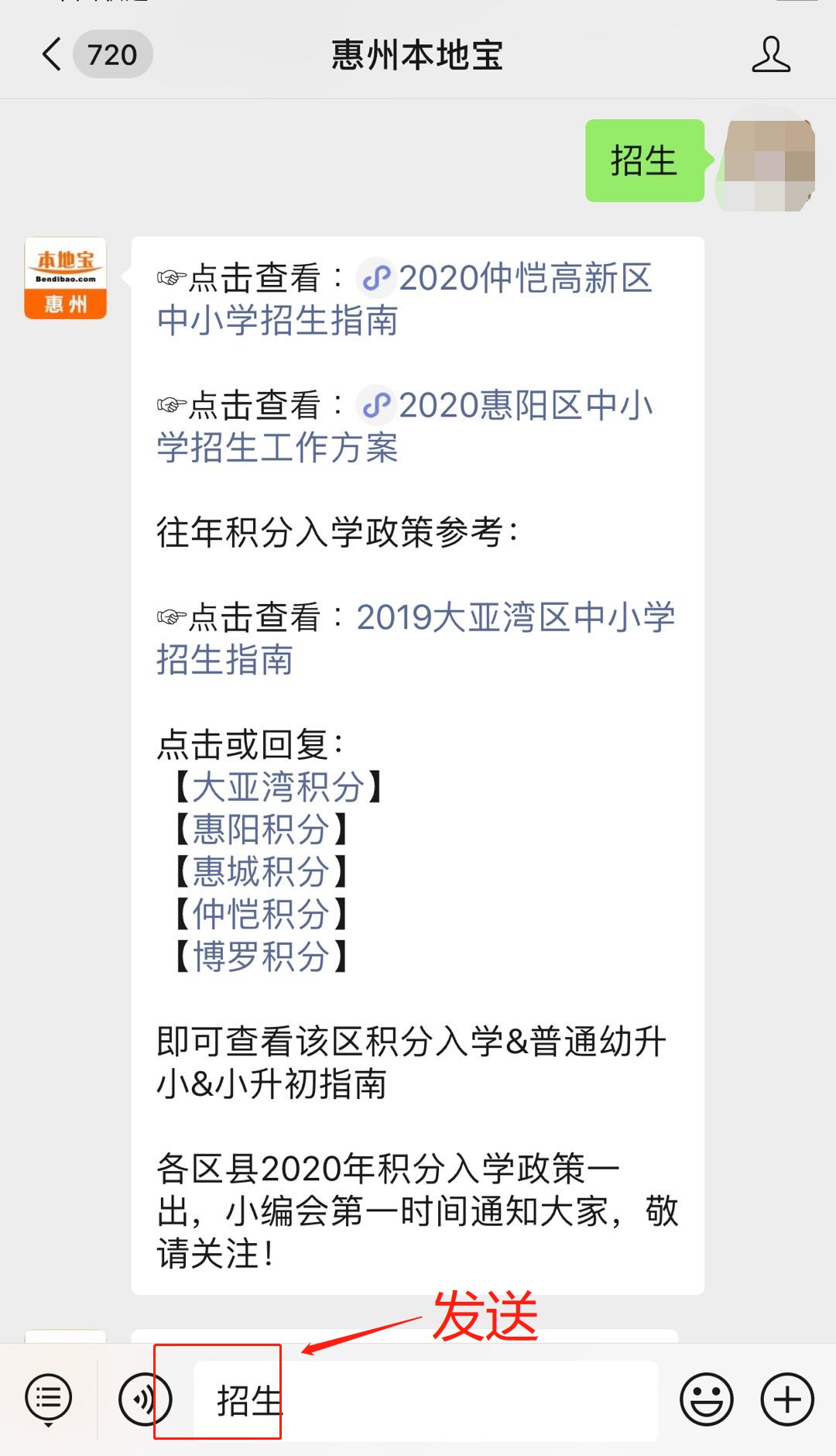
Task: Select the 大亚湾积分 link
Action: [277, 788]
